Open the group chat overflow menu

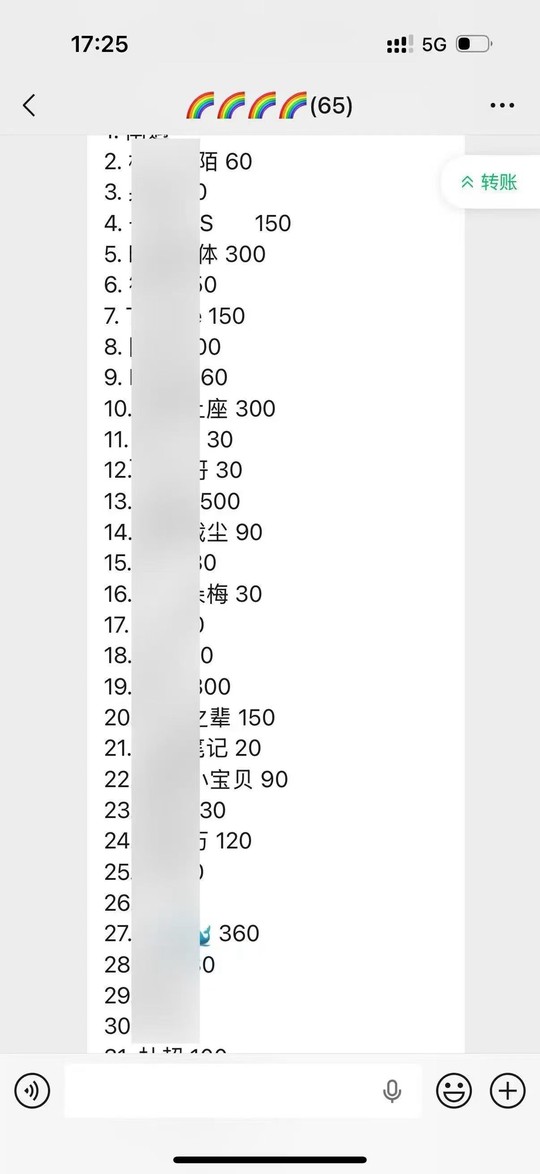502,106
